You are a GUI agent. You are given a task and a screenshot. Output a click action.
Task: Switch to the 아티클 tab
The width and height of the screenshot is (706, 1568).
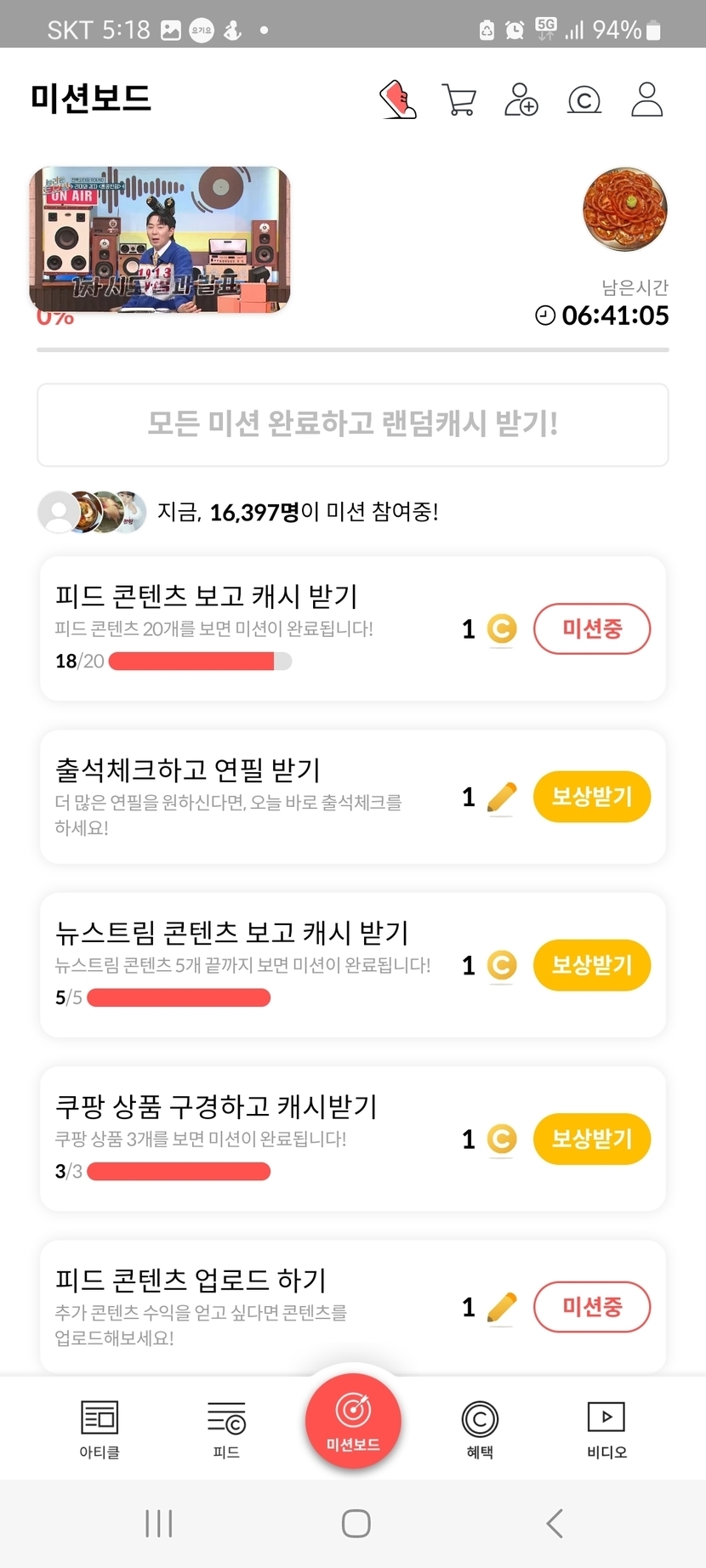point(100,1429)
